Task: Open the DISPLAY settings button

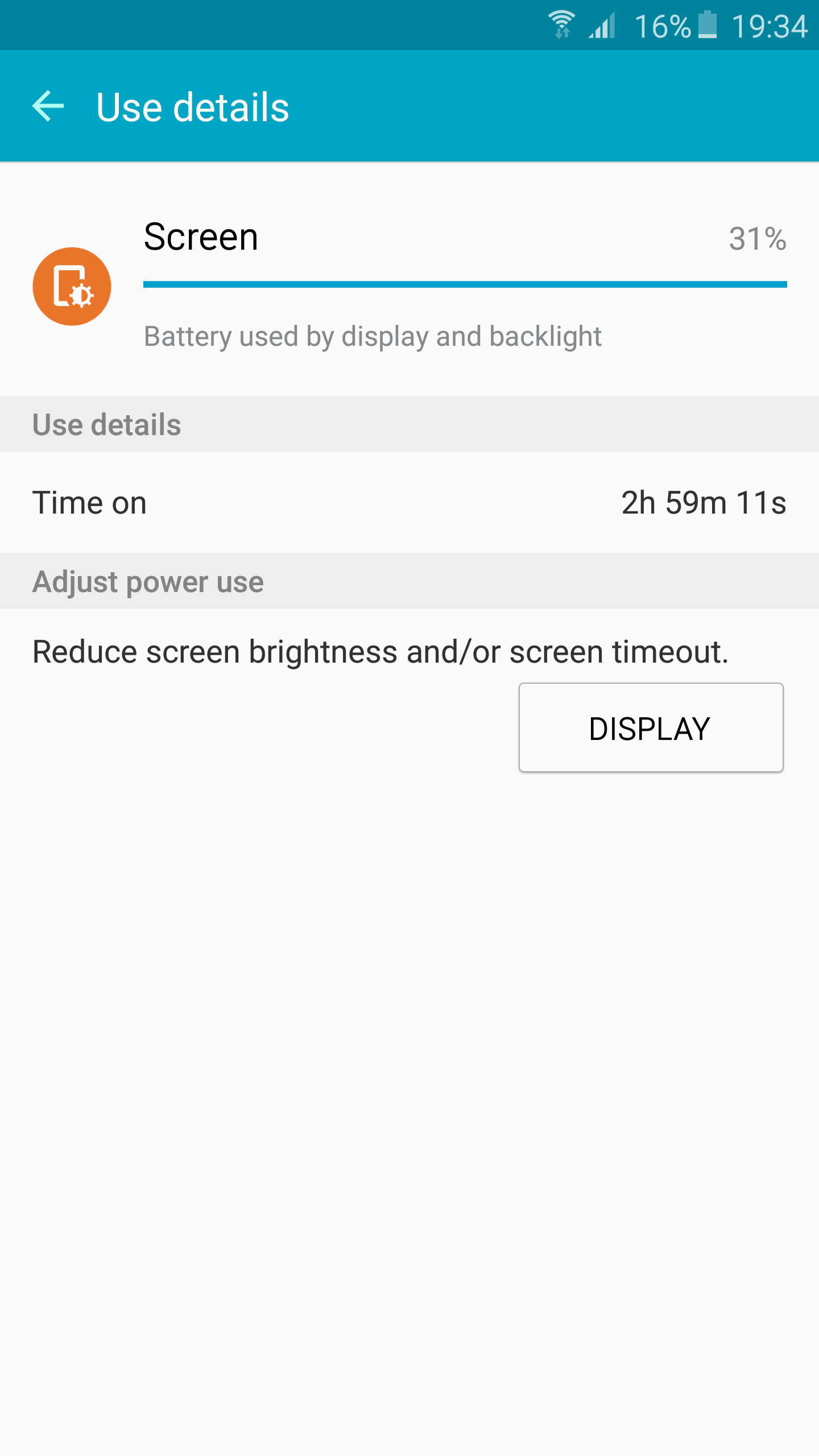Action: [x=651, y=727]
